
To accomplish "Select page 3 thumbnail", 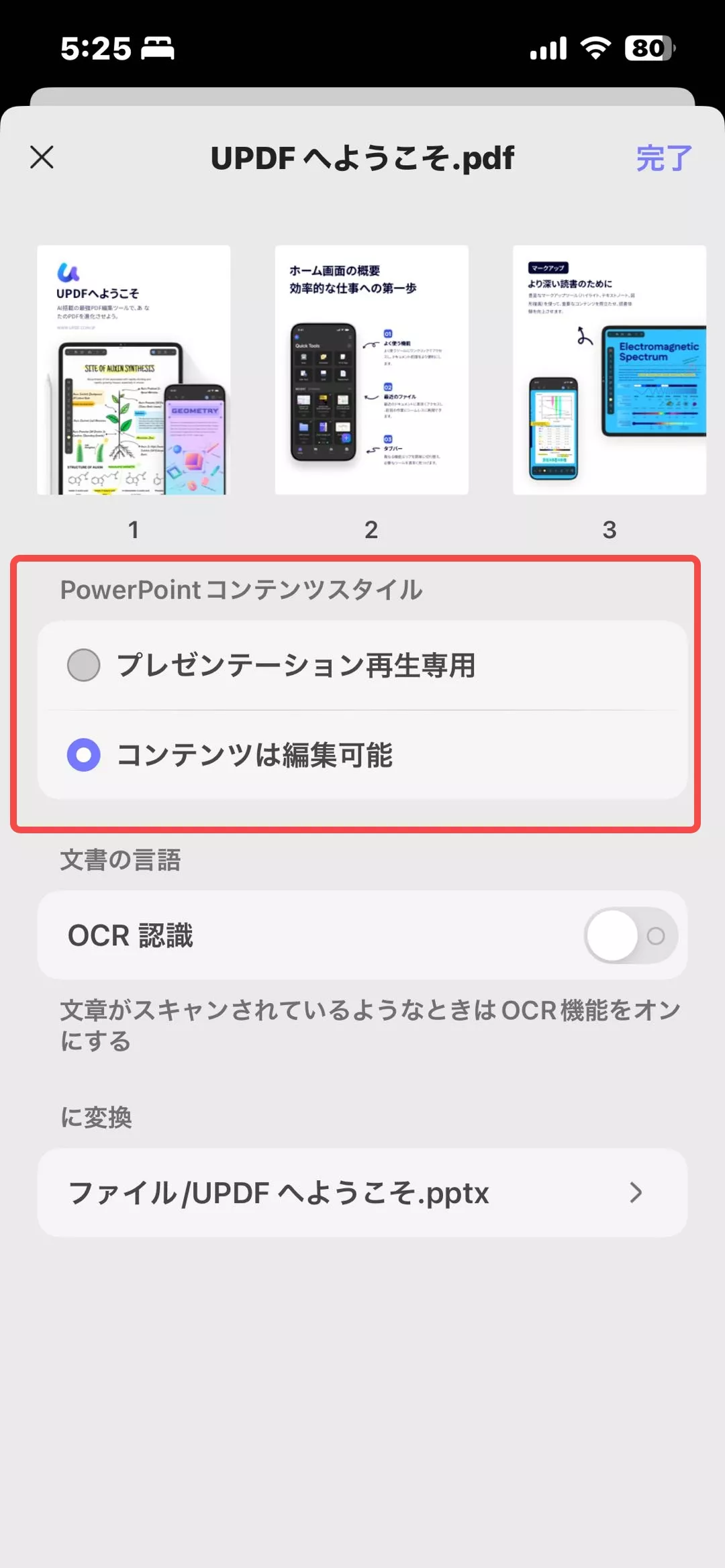I will tap(609, 370).
